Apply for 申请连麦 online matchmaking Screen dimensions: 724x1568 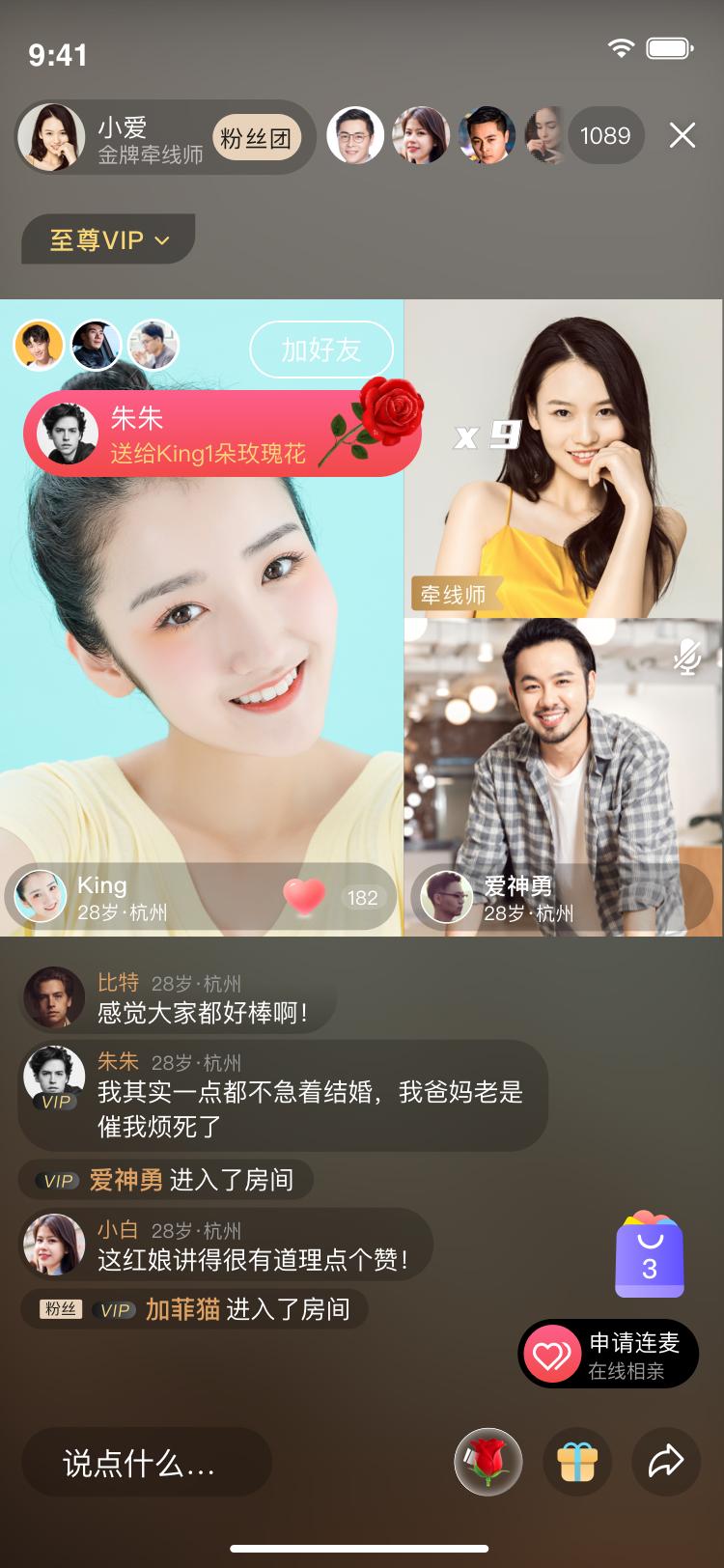tap(609, 1354)
